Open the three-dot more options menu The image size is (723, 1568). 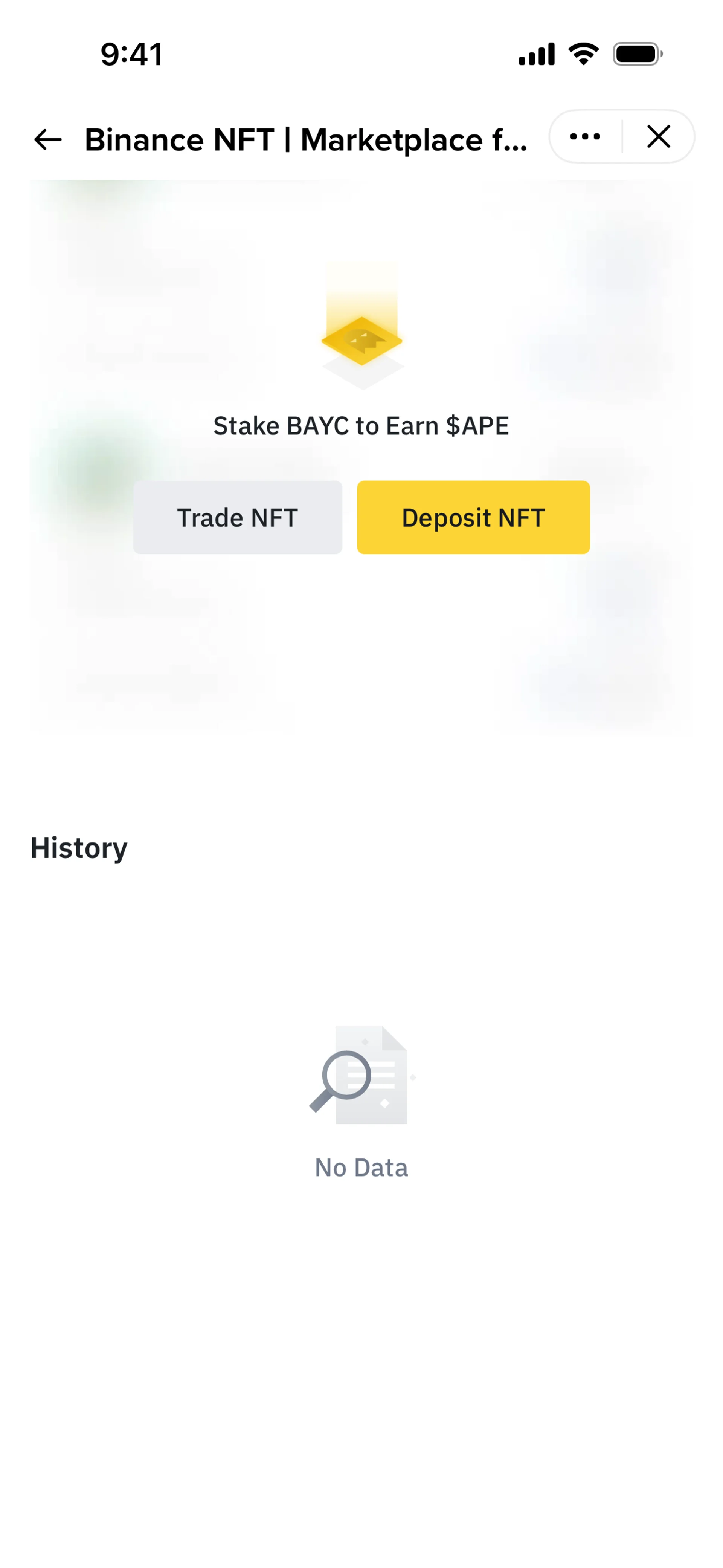(x=585, y=136)
